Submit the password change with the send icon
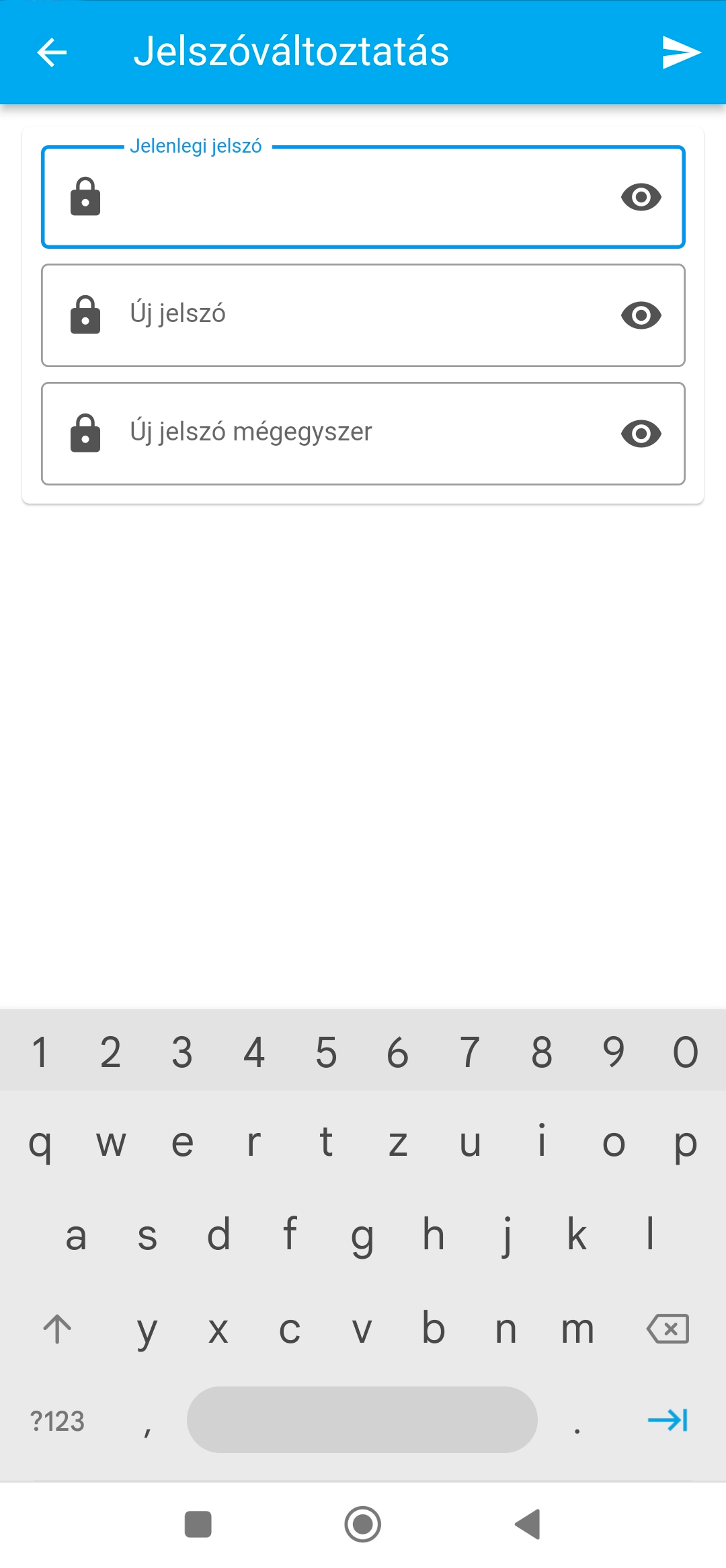This screenshot has width=726, height=1568. [x=681, y=52]
